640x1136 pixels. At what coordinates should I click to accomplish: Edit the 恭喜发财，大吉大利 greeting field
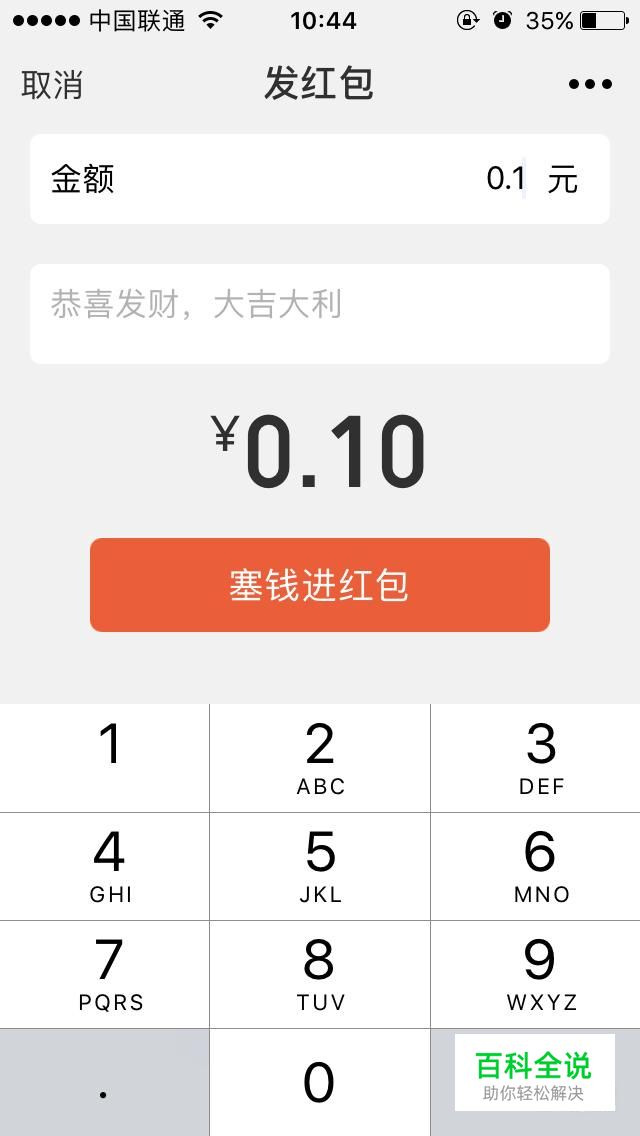pos(320,313)
